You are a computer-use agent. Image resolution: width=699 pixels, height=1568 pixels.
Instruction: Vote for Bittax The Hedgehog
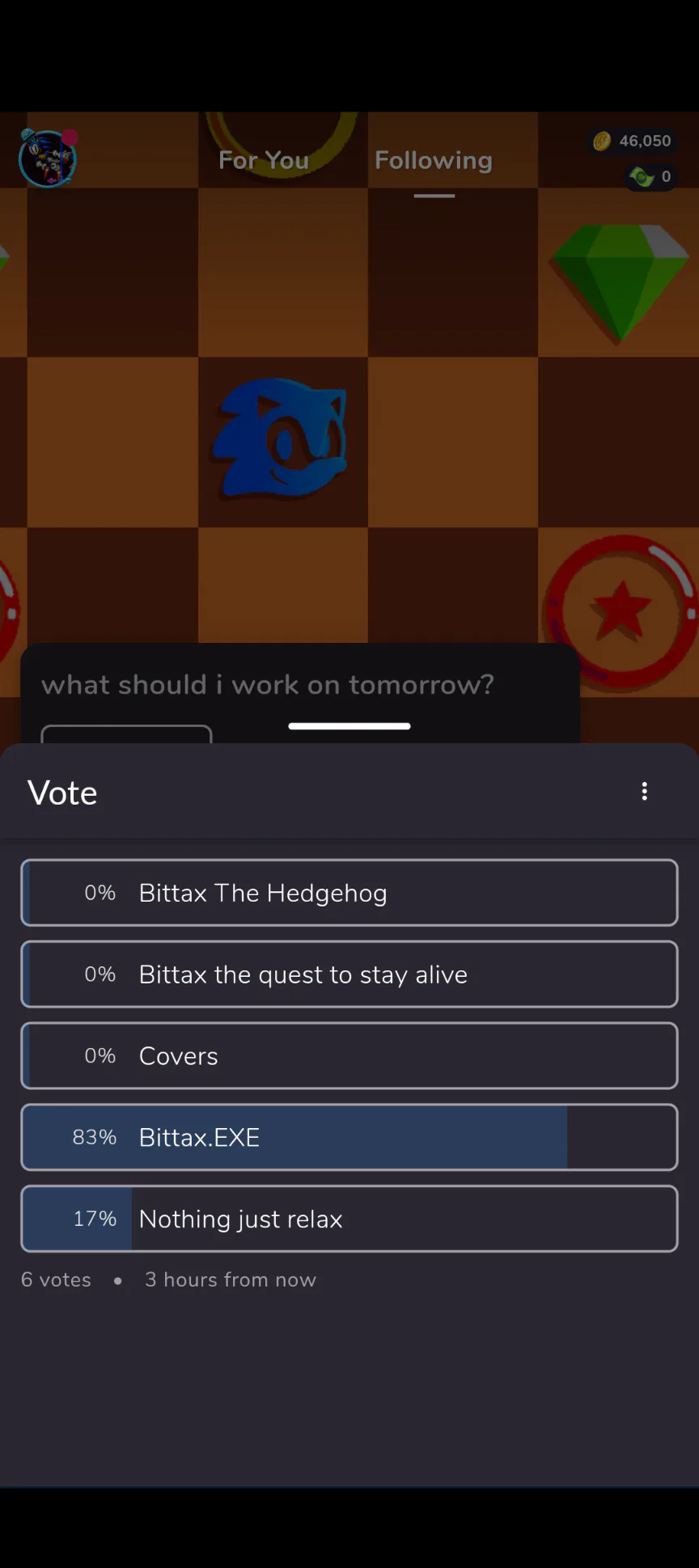pyautogui.click(x=349, y=893)
